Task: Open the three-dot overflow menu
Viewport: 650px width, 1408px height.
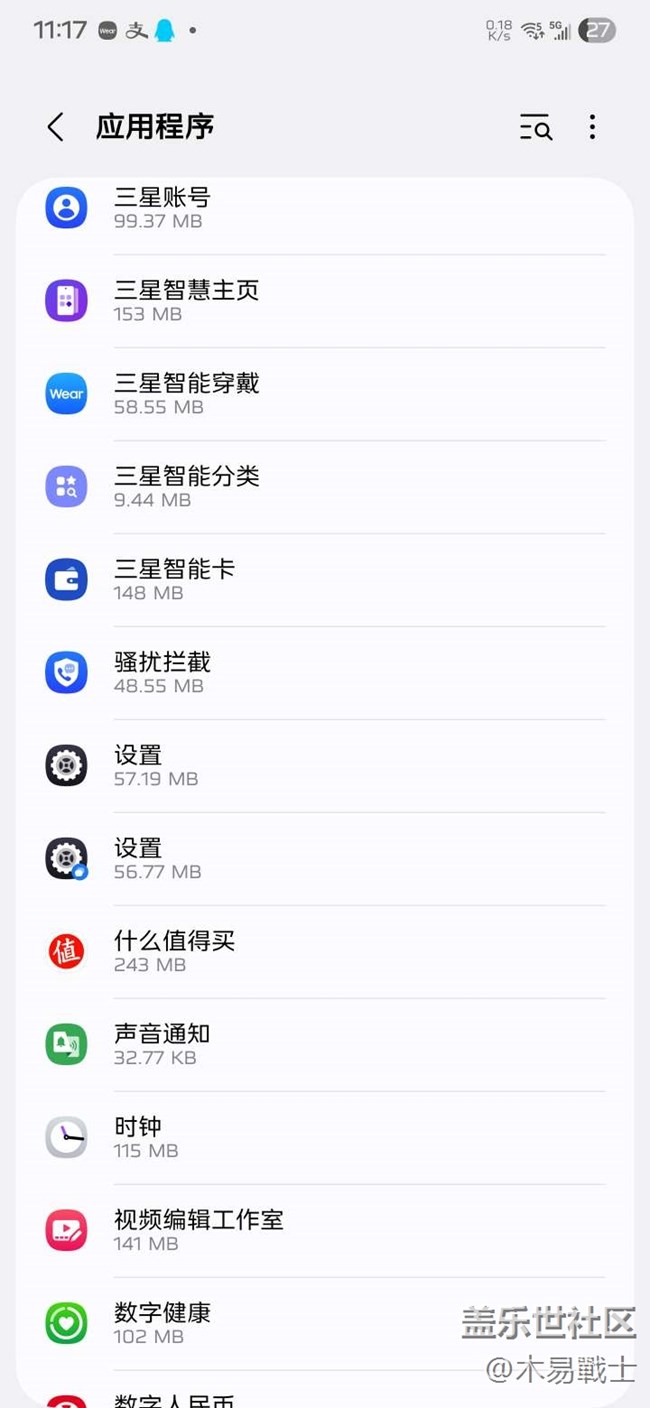Action: click(592, 127)
